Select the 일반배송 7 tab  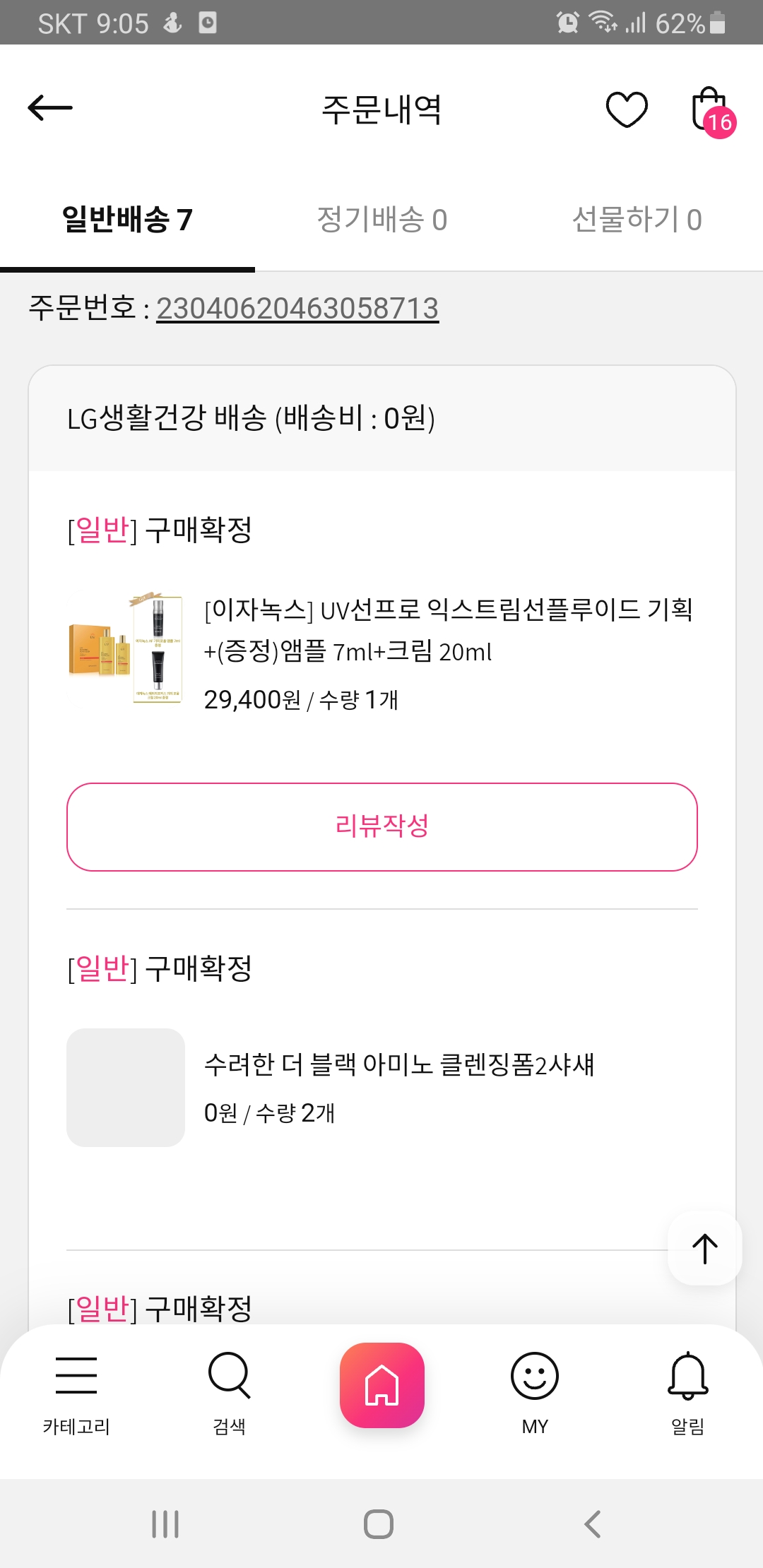(127, 220)
